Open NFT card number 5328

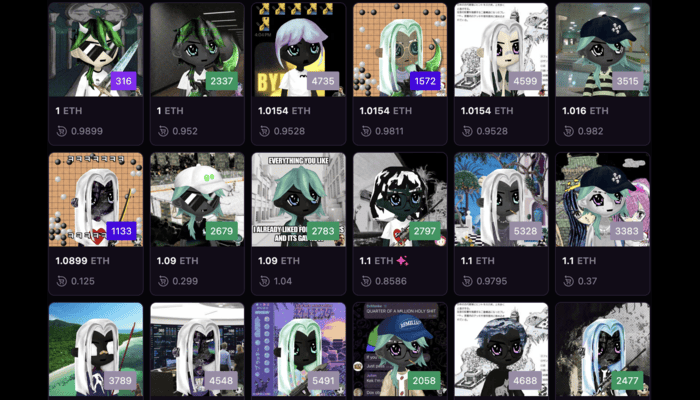click(x=501, y=198)
